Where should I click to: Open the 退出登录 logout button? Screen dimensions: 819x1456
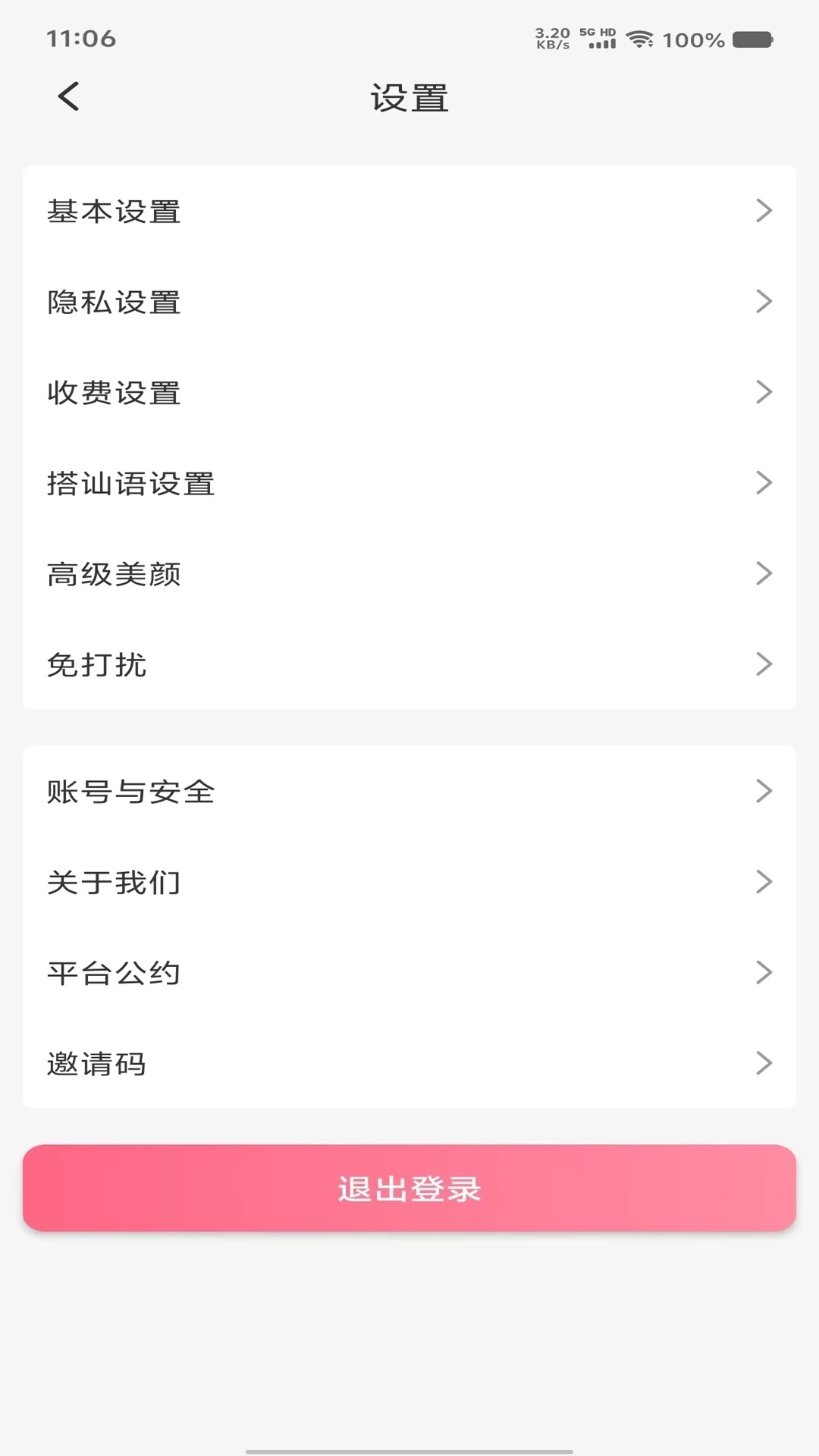point(409,1188)
